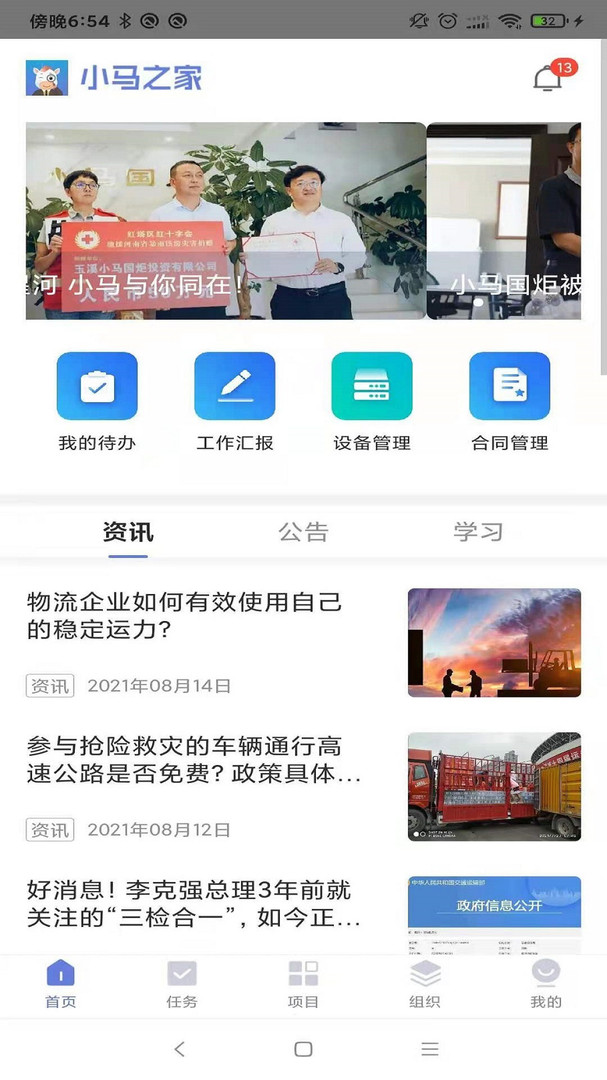
Task: Open the 我的 profile tab
Action: 546,985
